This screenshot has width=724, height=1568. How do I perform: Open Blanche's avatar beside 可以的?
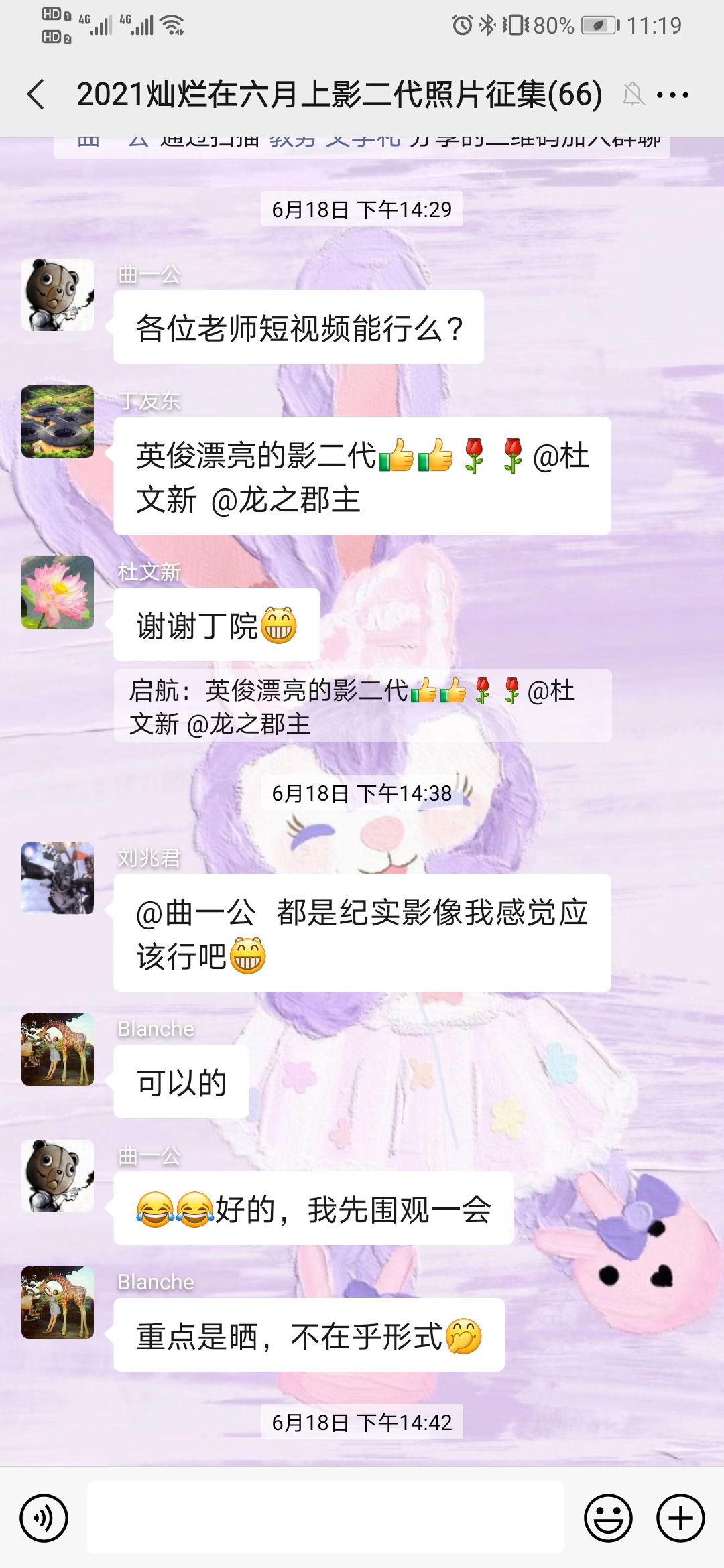click(x=58, y=1049)
